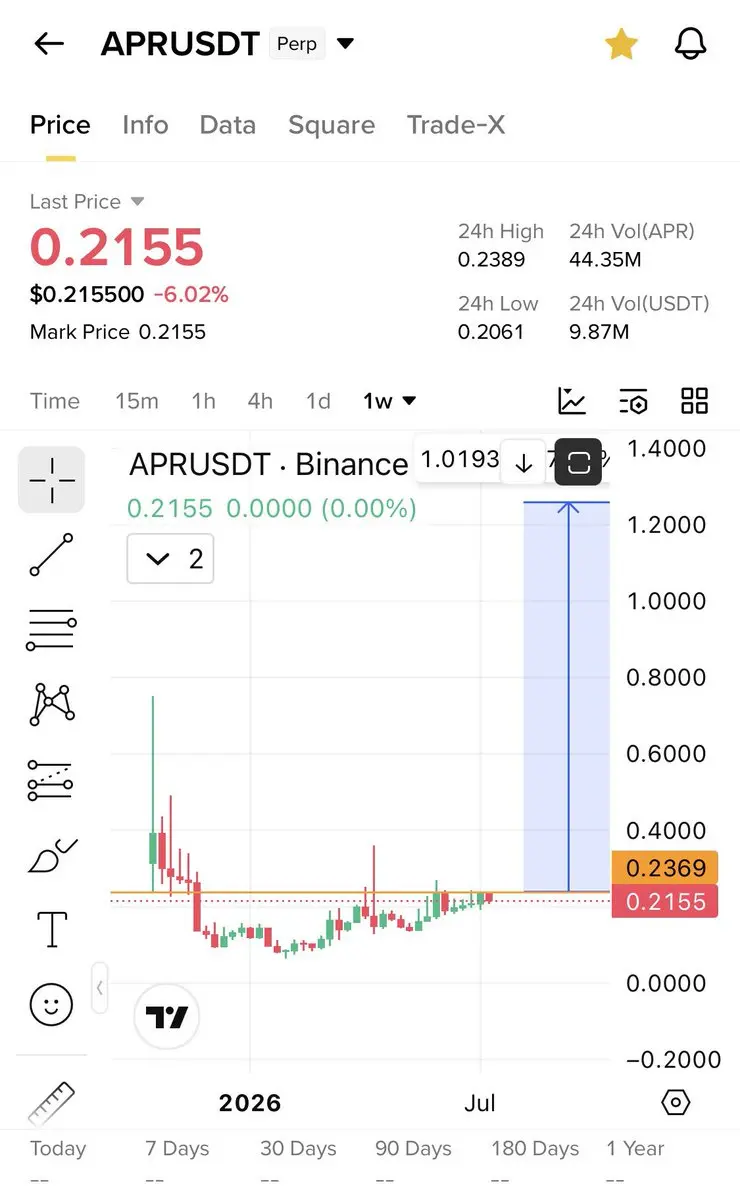Open the grid layout icon
The height and width of the screenshot is (1200, 740).
point(694,401)
